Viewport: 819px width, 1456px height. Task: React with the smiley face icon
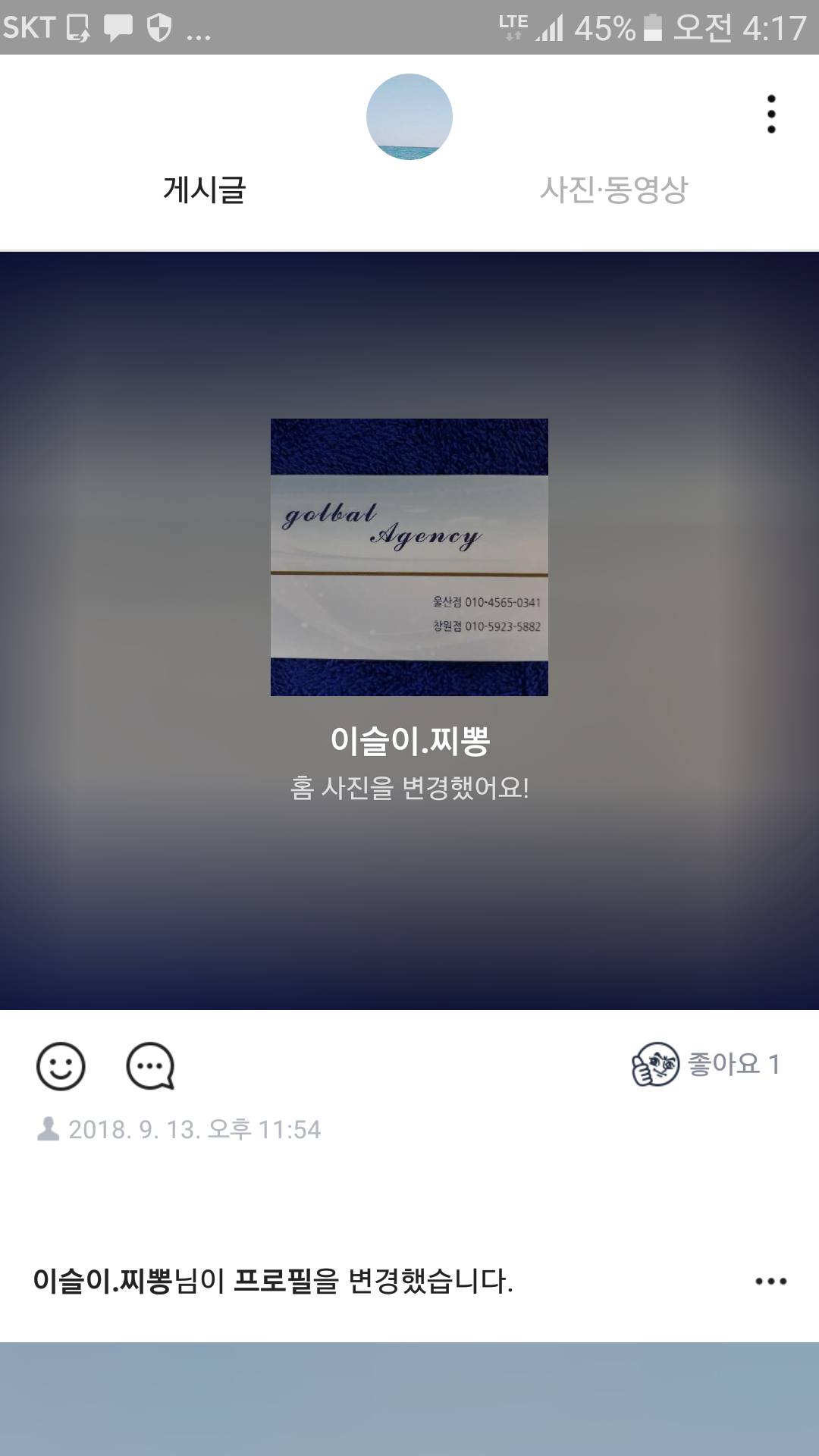[x=61, y=1066]
